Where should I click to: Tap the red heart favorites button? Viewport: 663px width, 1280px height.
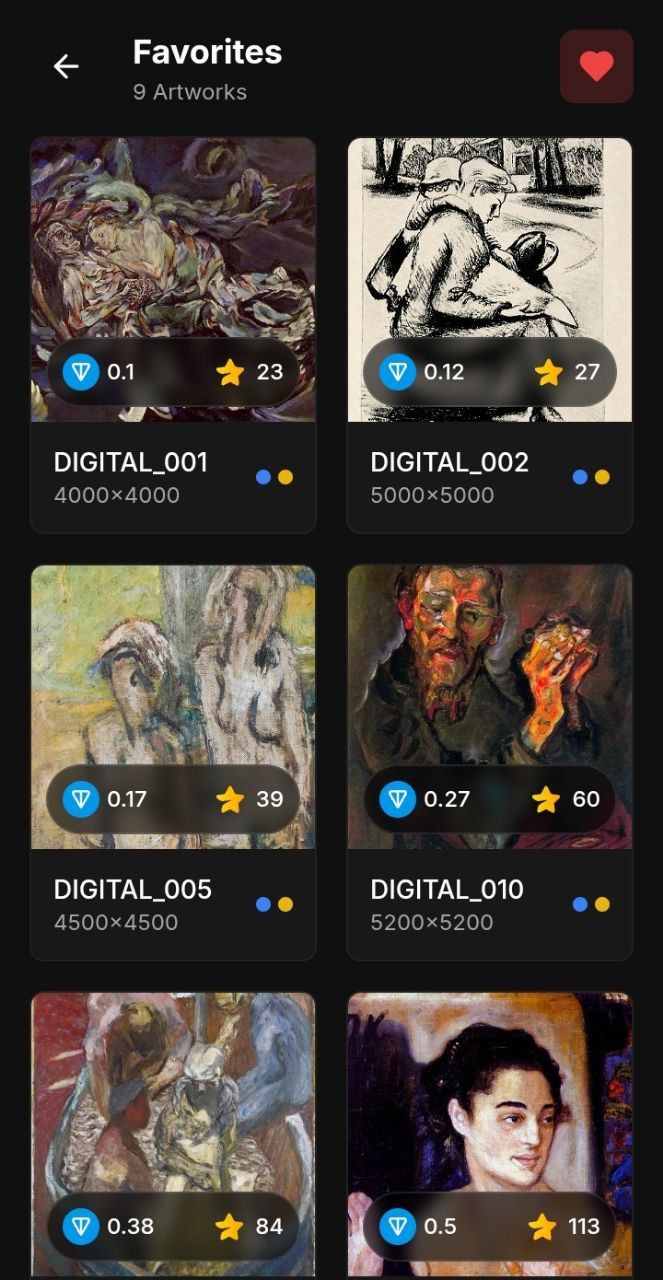click(596, 67)
